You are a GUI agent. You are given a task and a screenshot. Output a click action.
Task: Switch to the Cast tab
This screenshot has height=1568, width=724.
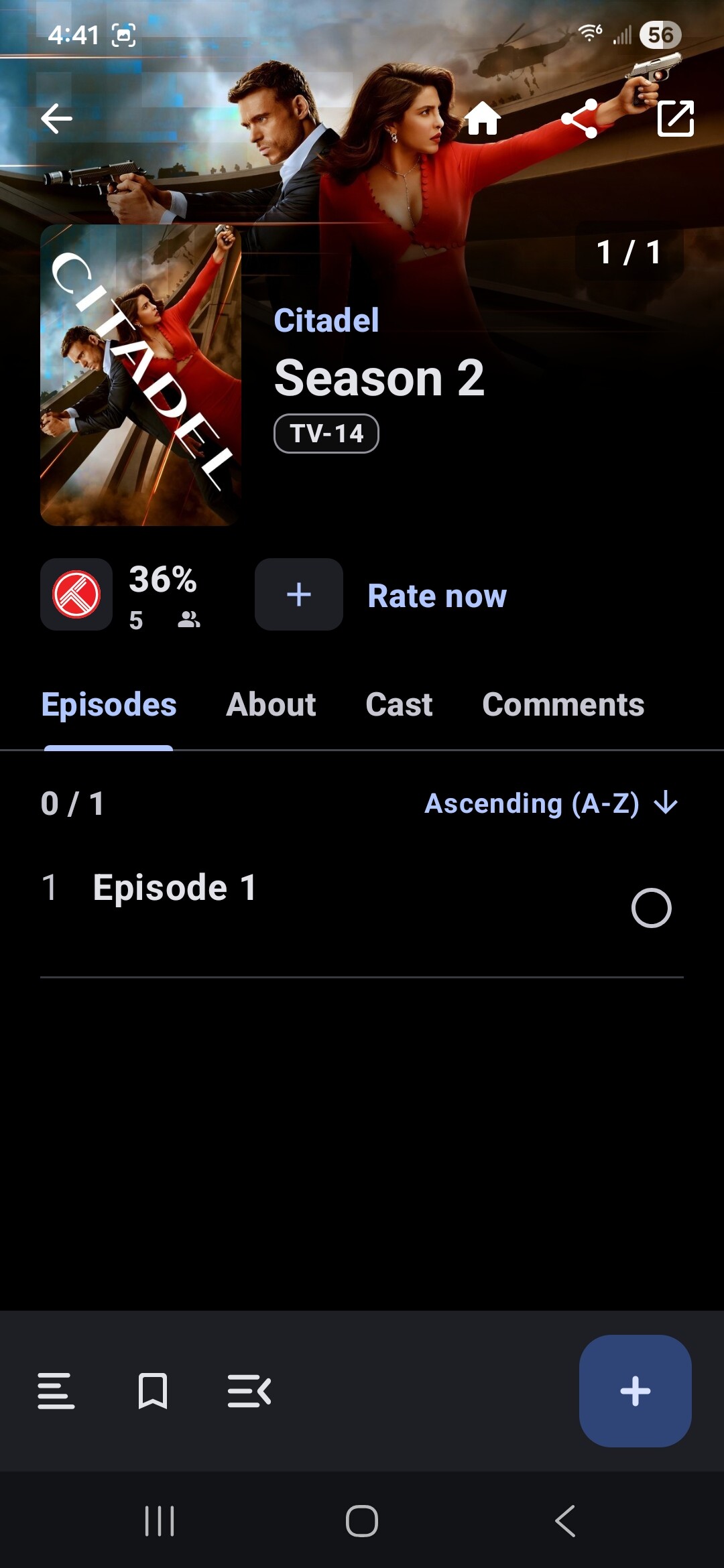pos(399,705)
